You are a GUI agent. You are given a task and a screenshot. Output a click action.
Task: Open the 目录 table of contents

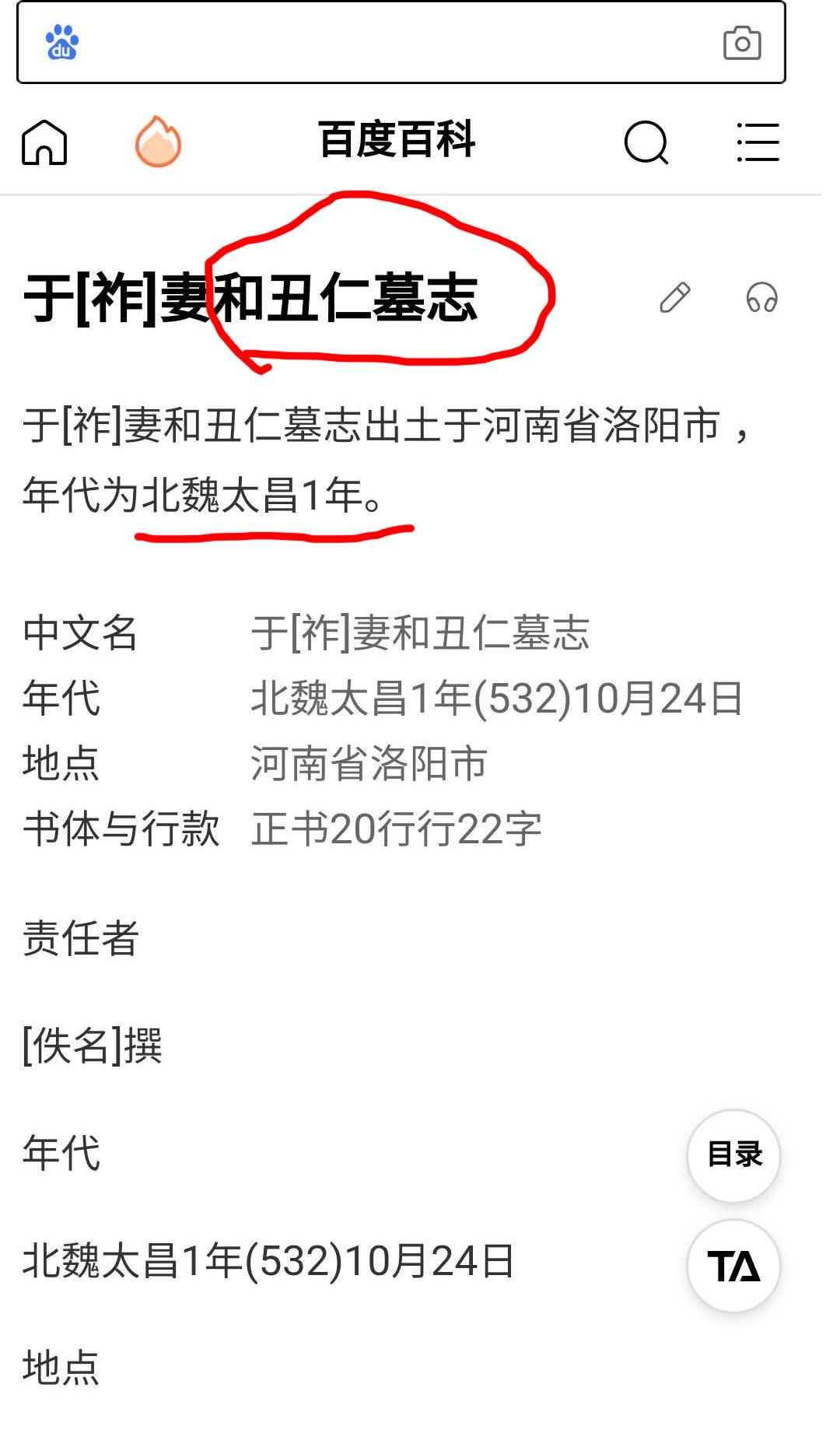(733, 1154)
